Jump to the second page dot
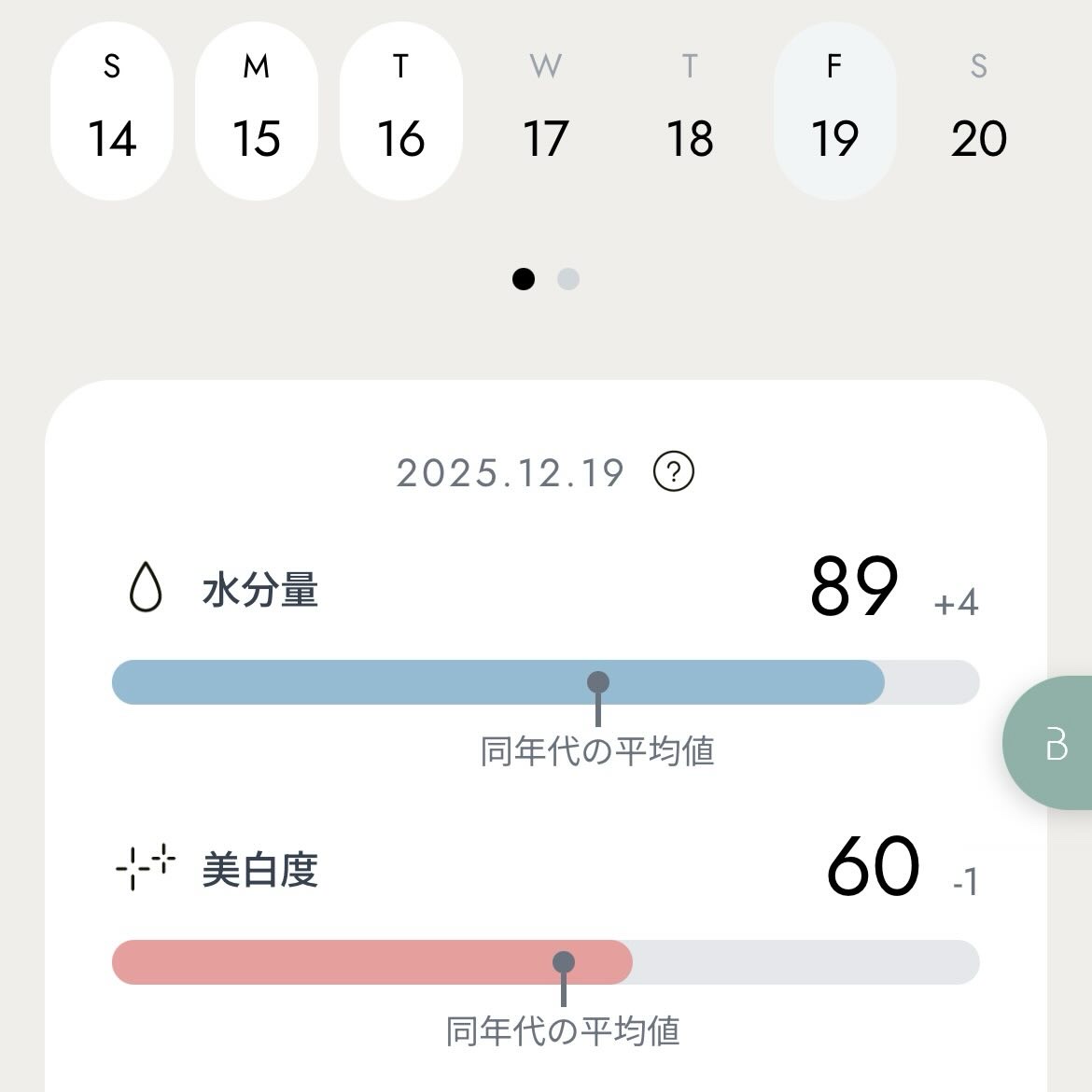1092x1092 pixels. [568, 279]
